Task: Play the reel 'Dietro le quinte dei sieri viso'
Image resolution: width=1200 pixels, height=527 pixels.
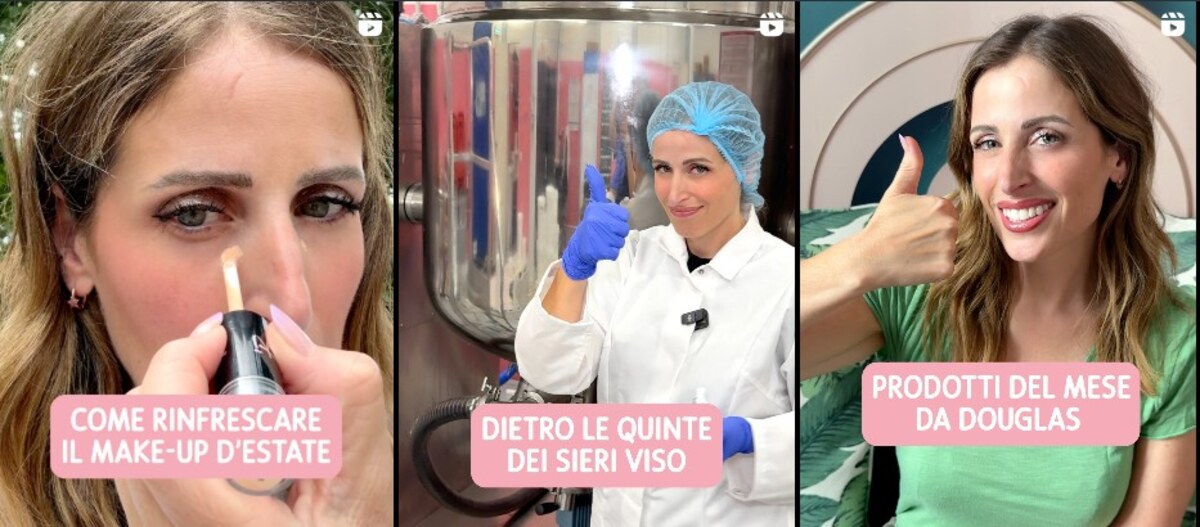Action: (597, 263)
